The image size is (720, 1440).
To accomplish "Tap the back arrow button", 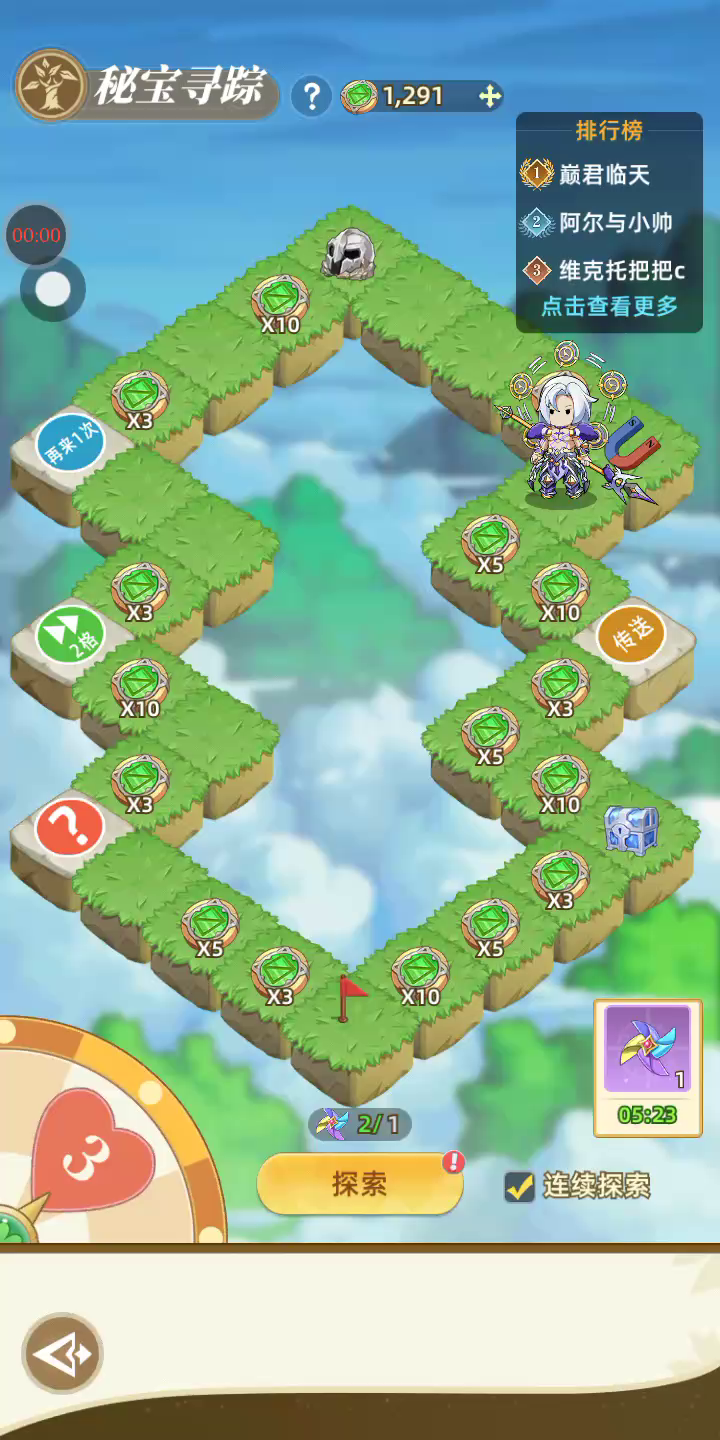I will coord(62,1354).
